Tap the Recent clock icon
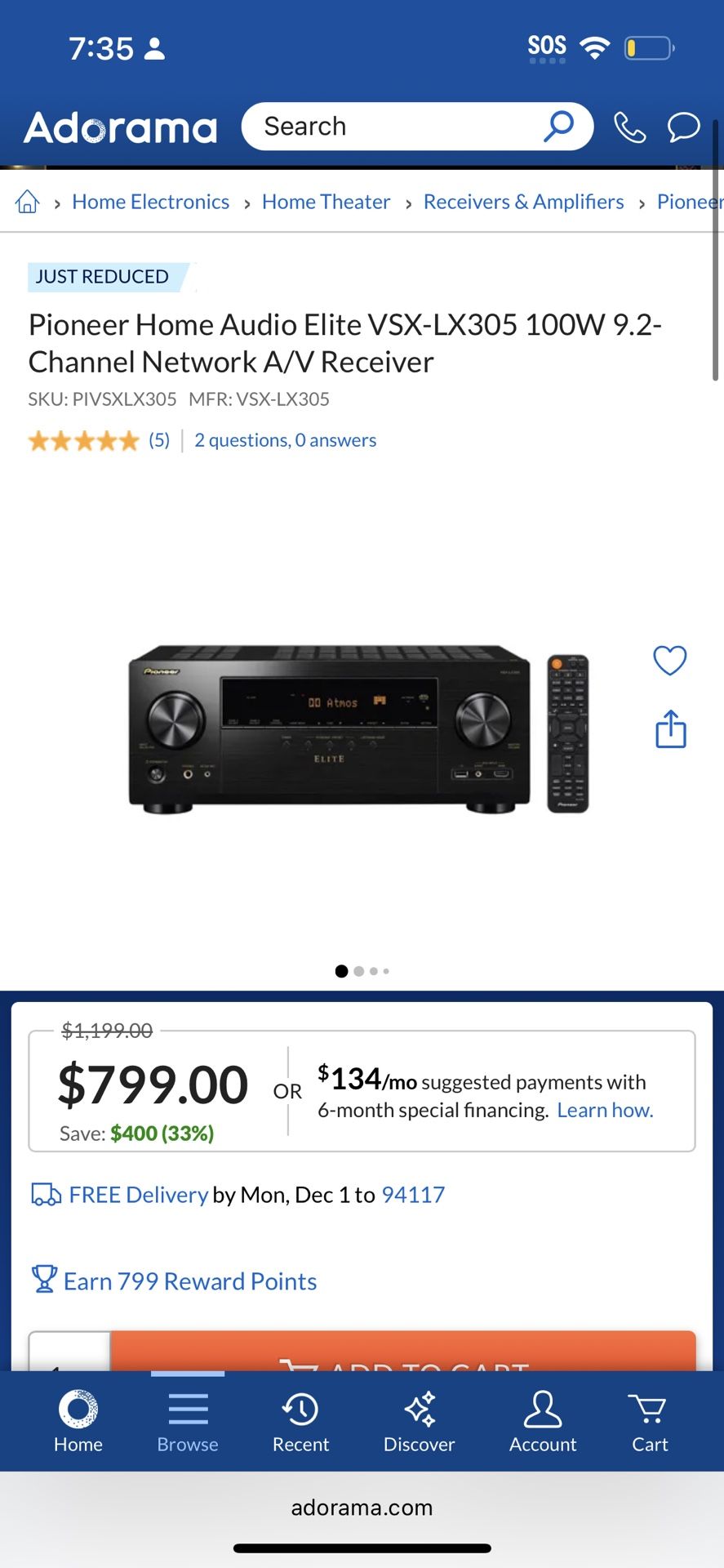Viewport: 724px width, 1568px height. [300, 1419]
